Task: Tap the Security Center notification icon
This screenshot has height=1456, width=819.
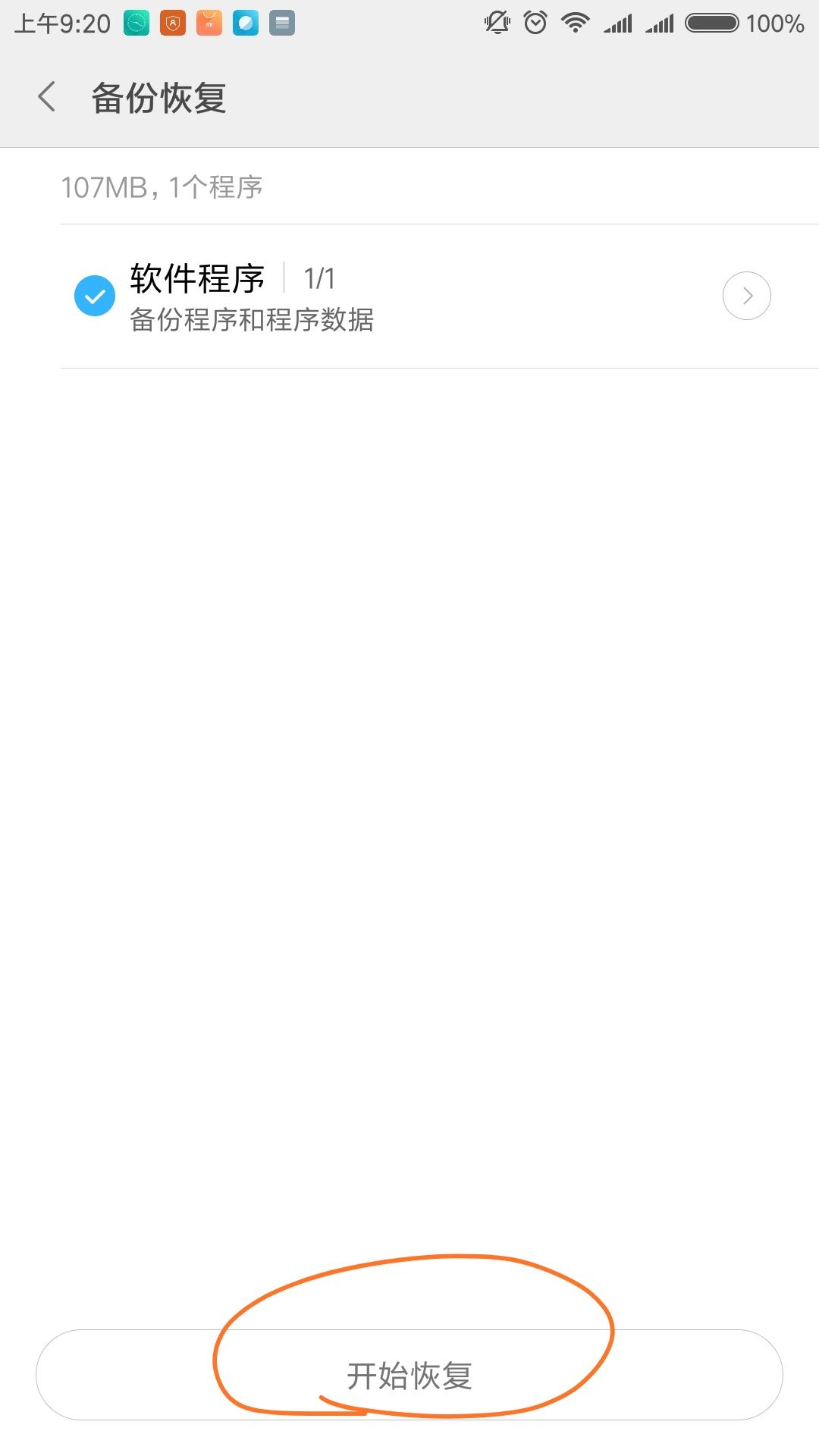Action: pos(172,24)
